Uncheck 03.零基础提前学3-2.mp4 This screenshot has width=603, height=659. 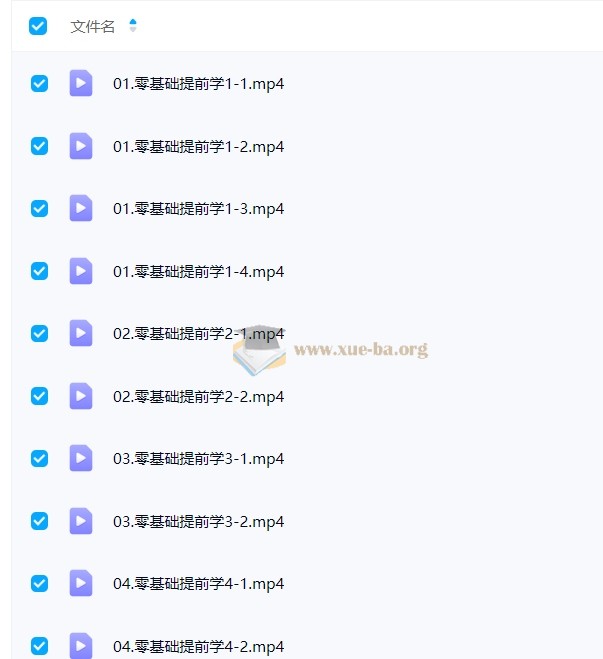tap(39, 521)
